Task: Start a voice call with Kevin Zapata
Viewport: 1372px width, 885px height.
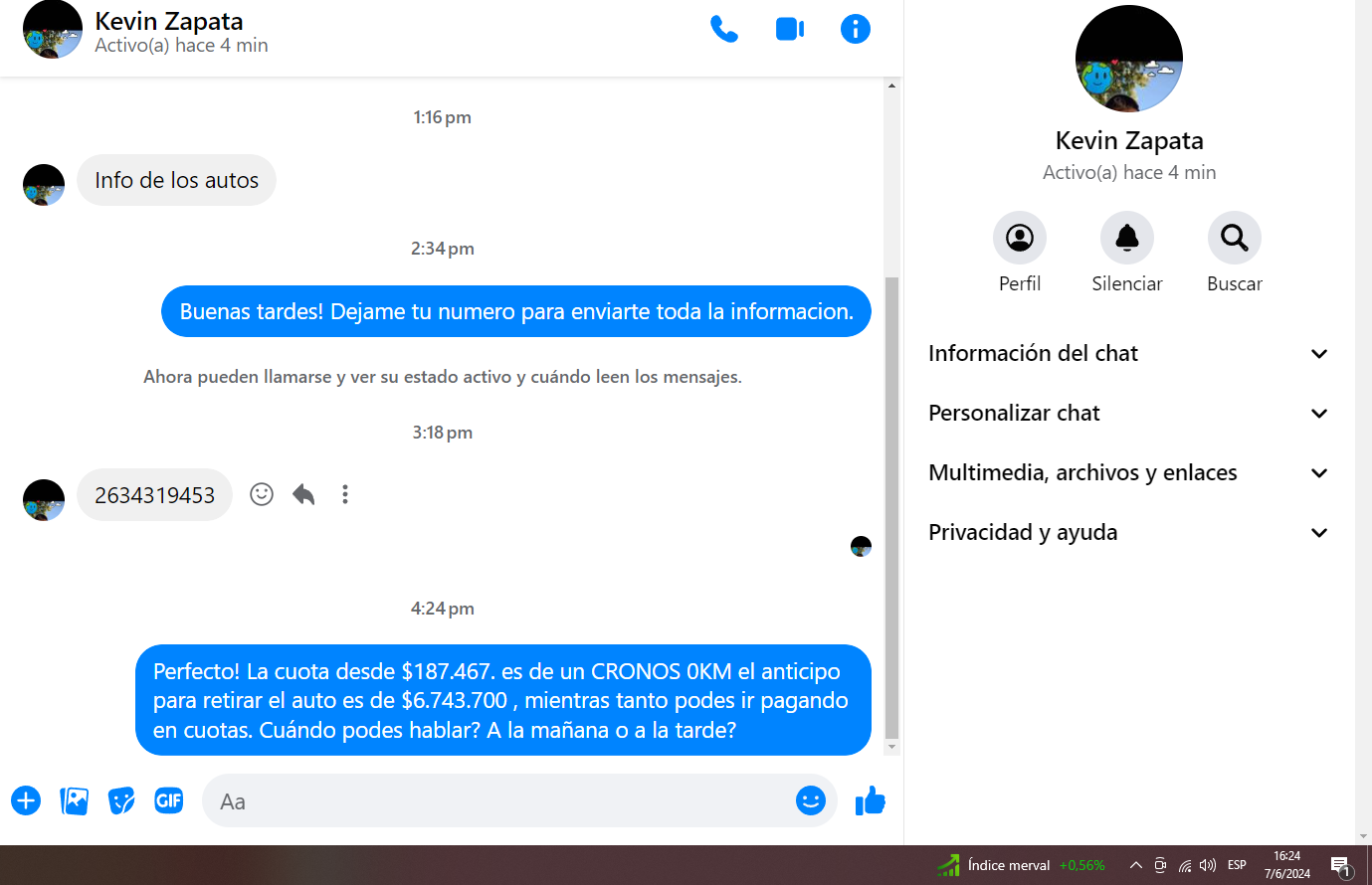Action: click(723, 29)
